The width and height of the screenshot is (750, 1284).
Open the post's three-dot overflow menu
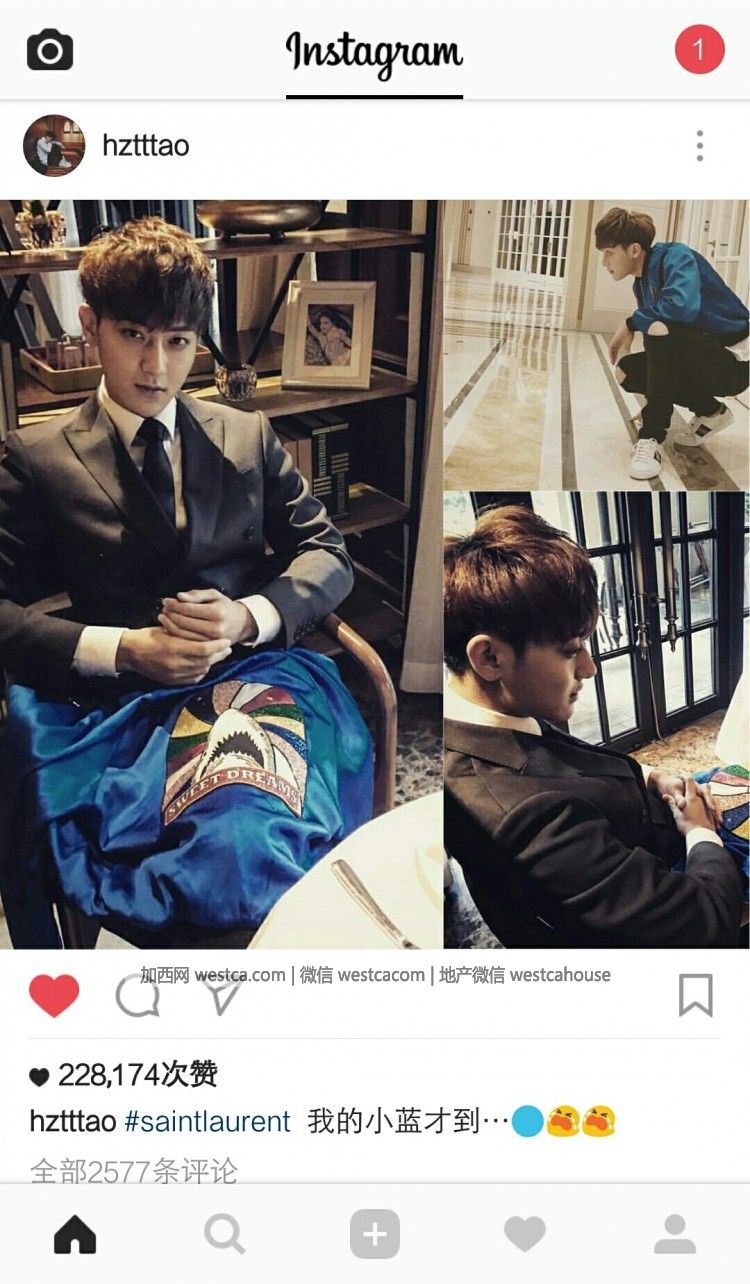click(699, 146)
